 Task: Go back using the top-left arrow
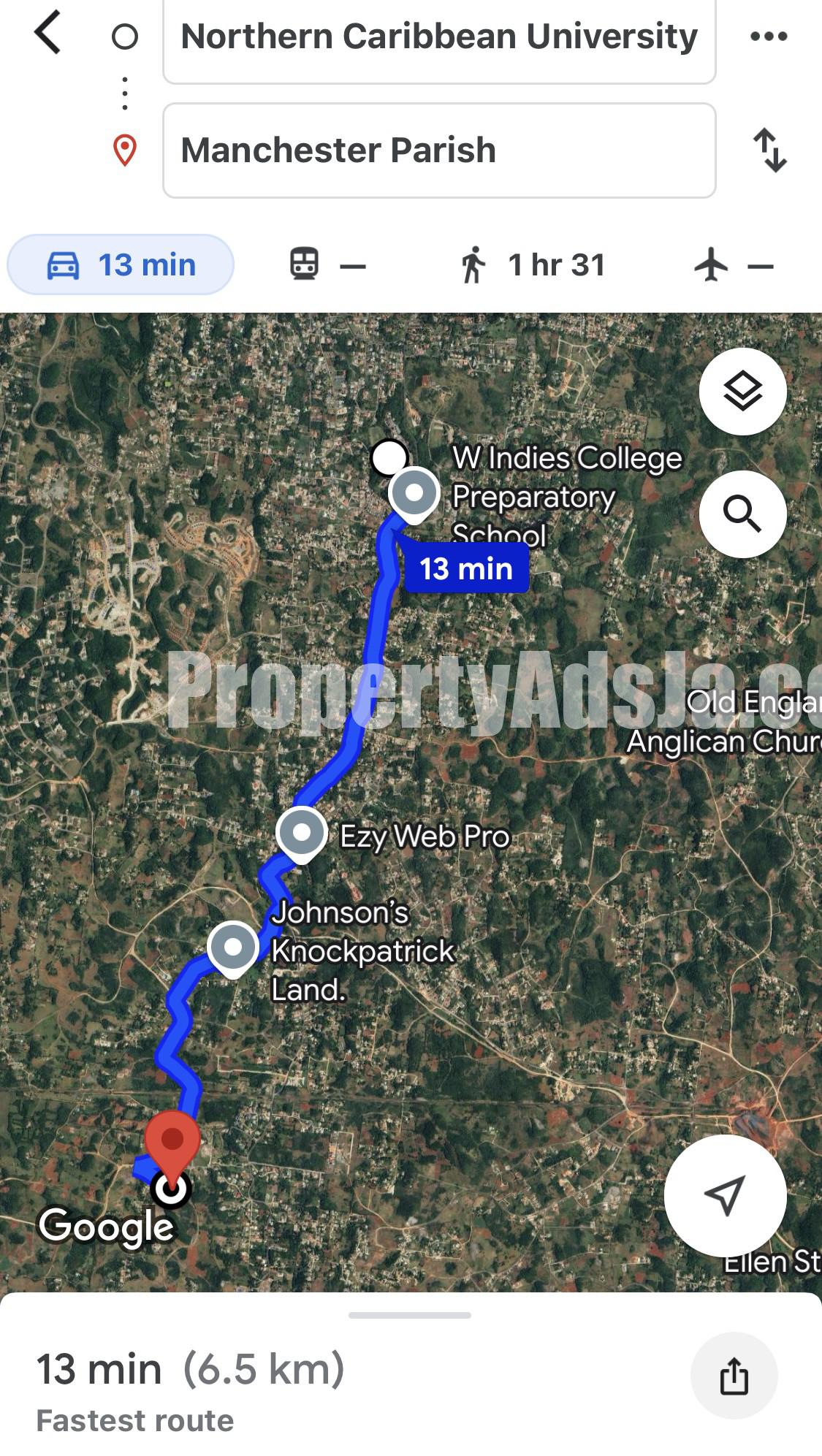48,34
